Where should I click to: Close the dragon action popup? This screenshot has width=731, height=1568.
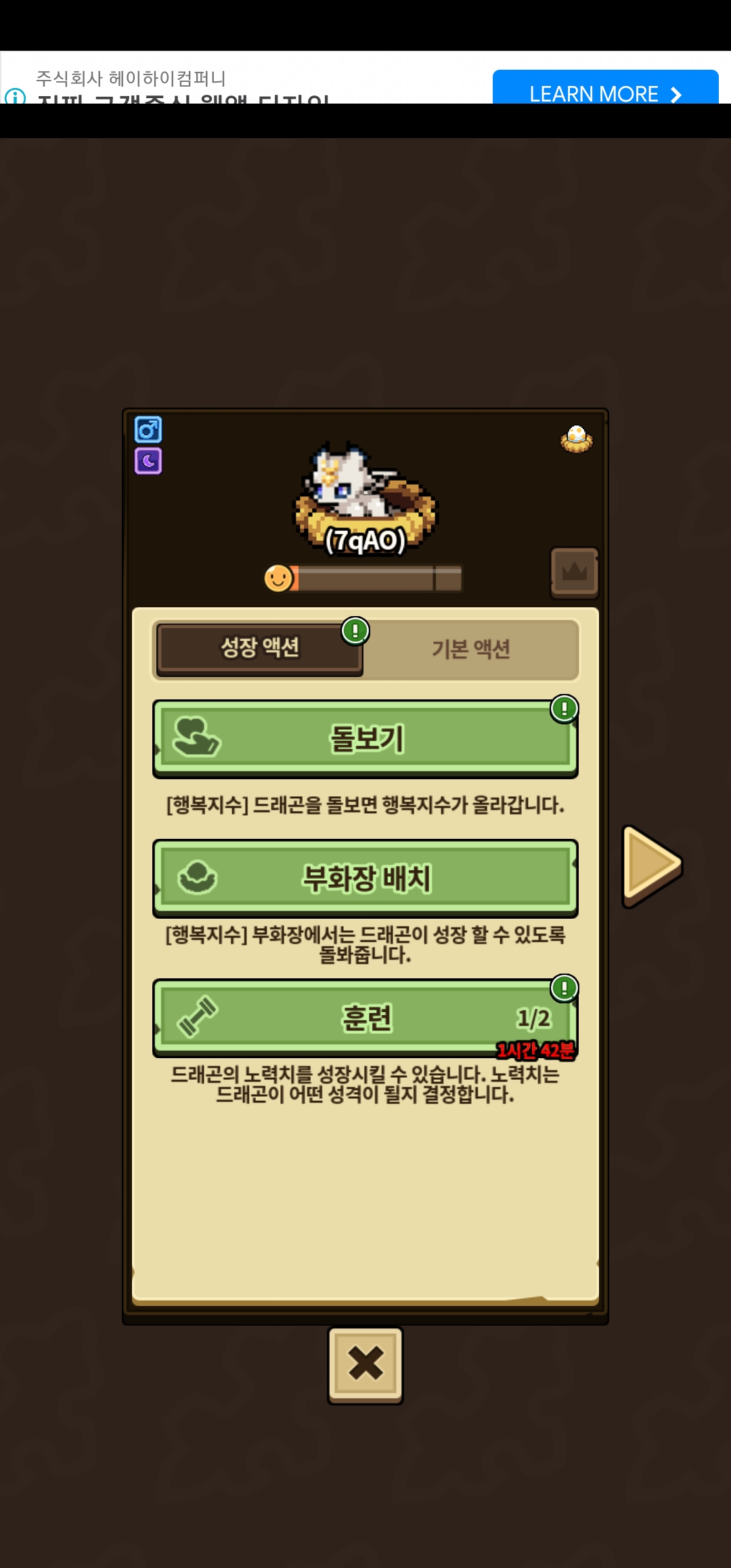365,1364
